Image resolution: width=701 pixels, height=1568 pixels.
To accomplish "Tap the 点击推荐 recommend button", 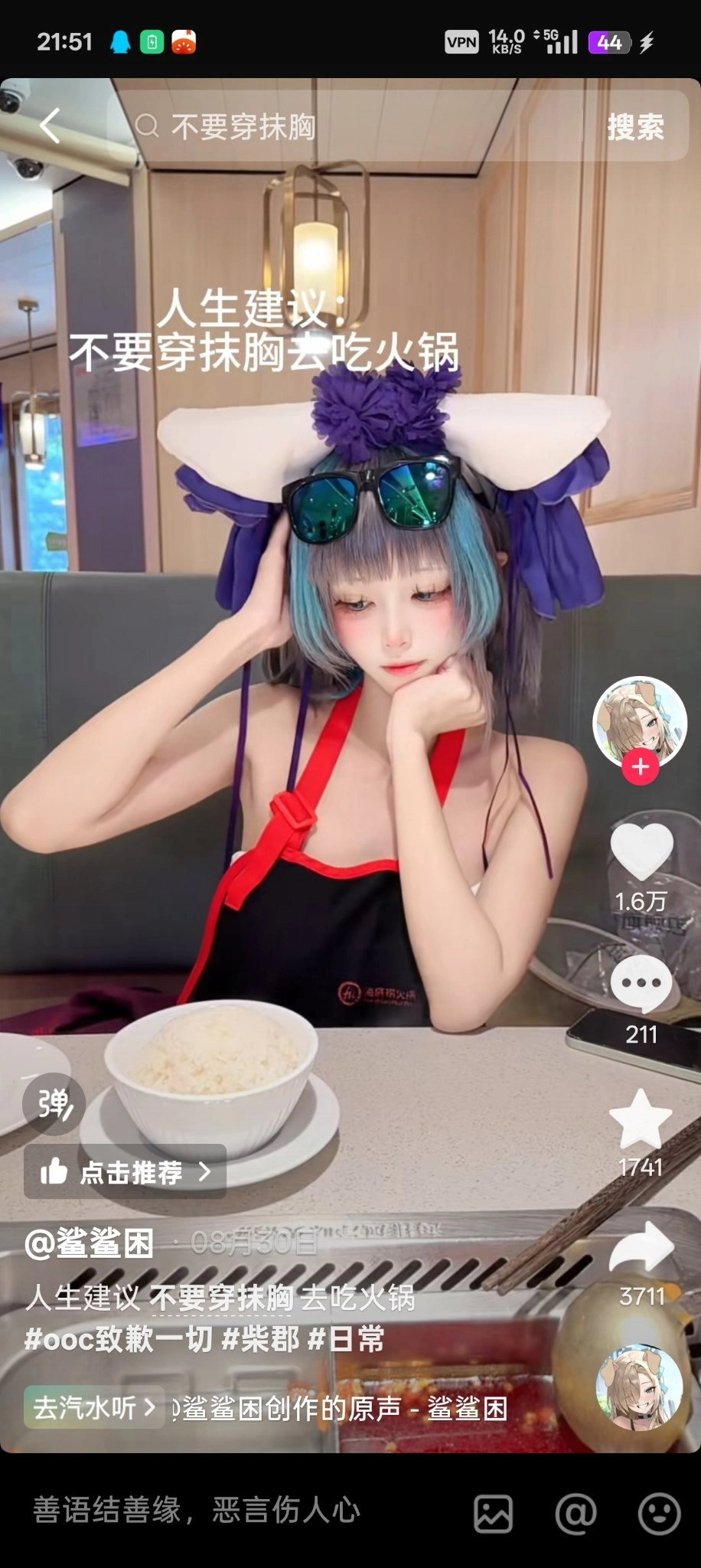I will tap(126, 1171).
